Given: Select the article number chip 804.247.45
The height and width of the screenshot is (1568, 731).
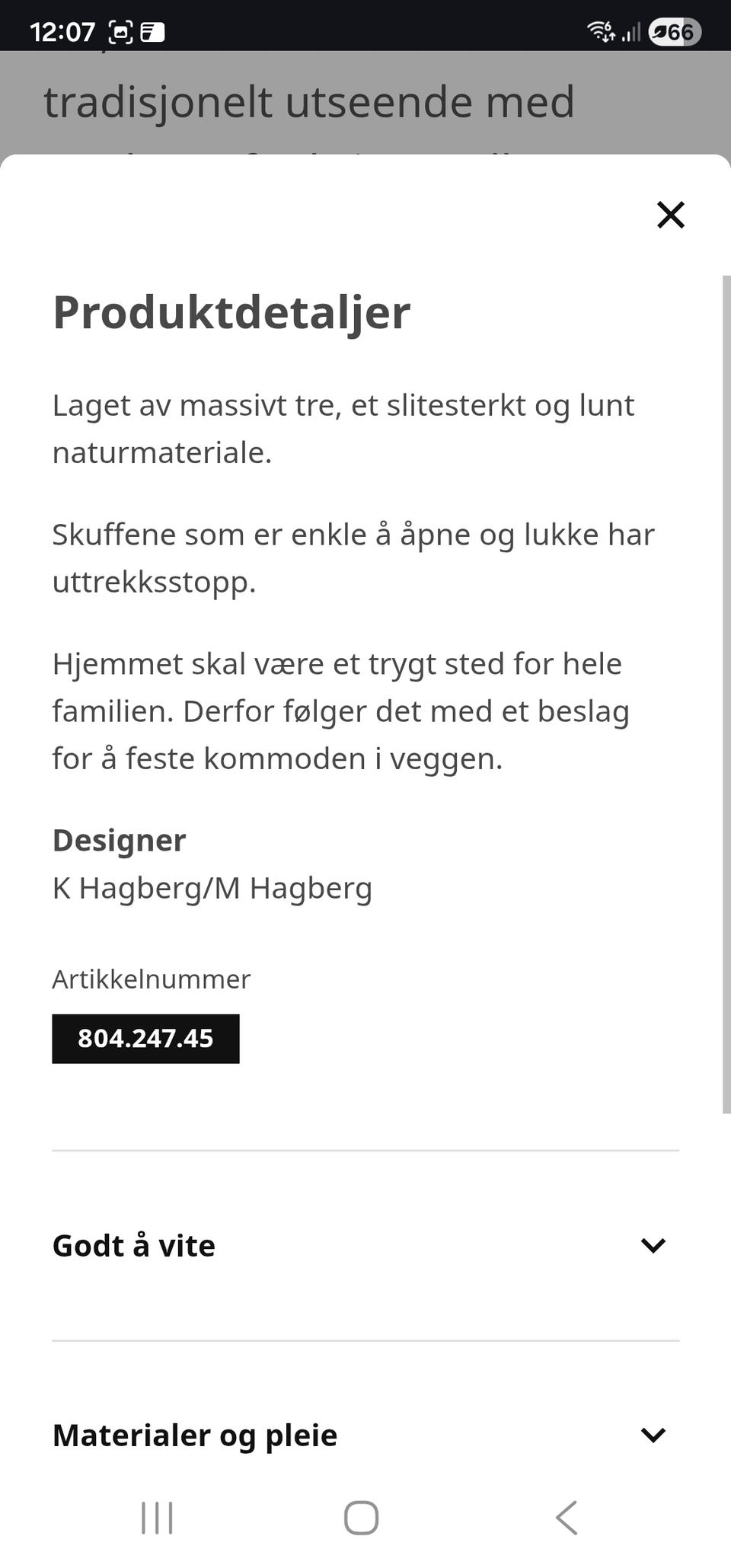Looking at the screenshot, I should pyautogui.click(x=145, y=1037).
